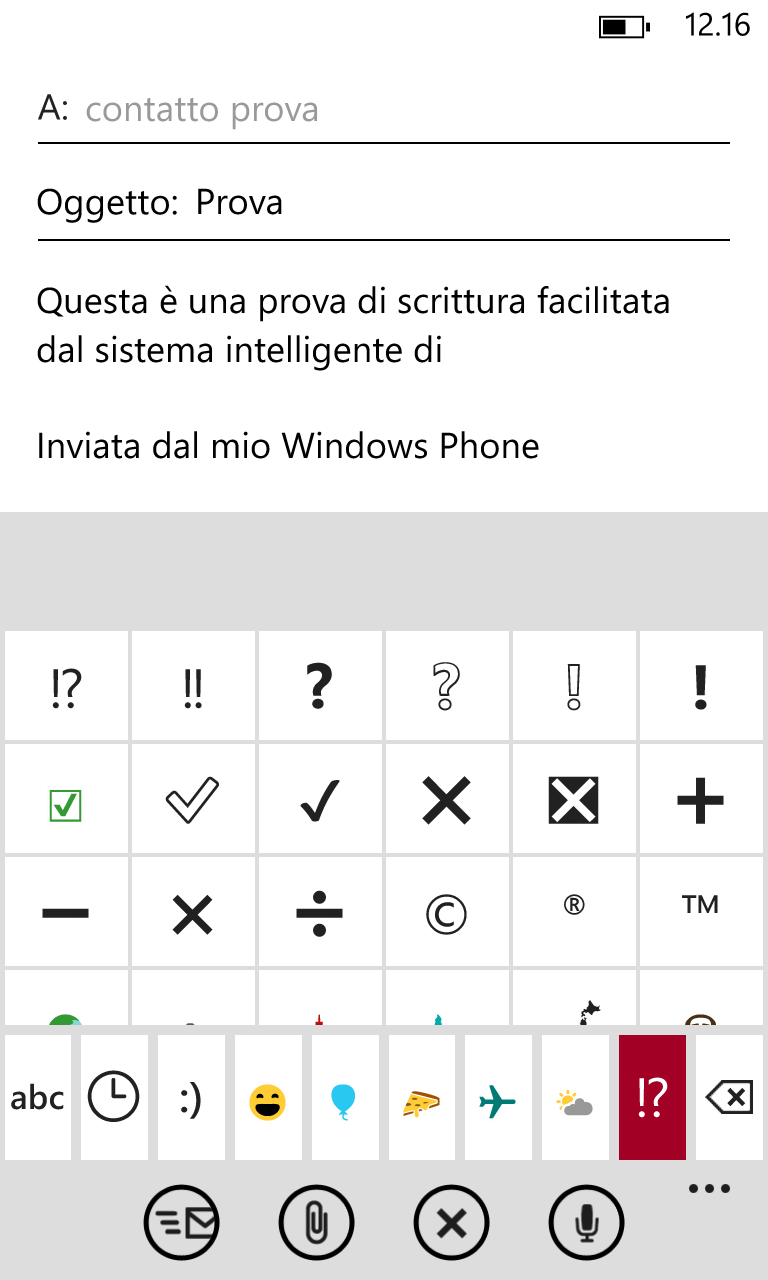Screen dimensions: 768x1280
Task: Switch to the :) text emoticons tab
Action: [191, 1098]
